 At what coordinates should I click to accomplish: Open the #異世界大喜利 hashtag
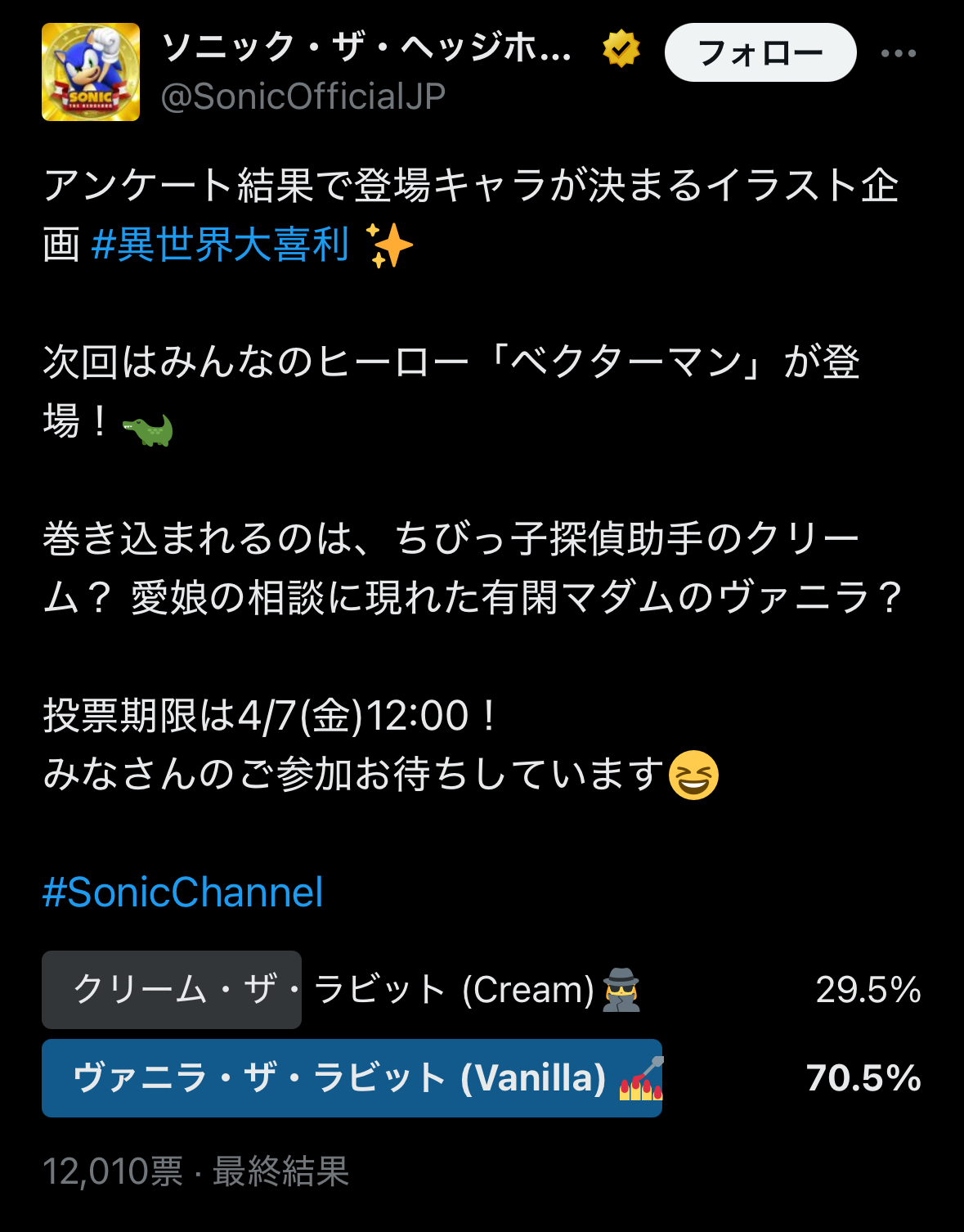(x=221, y=245)
